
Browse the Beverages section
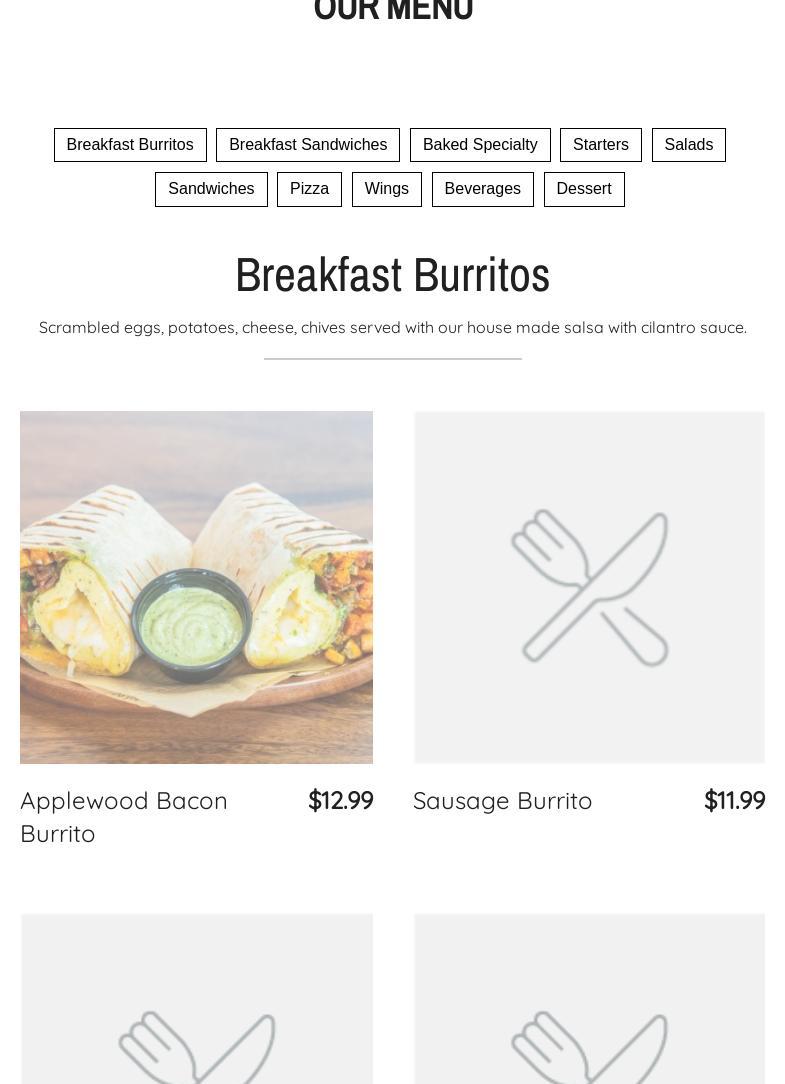[483, 189]
